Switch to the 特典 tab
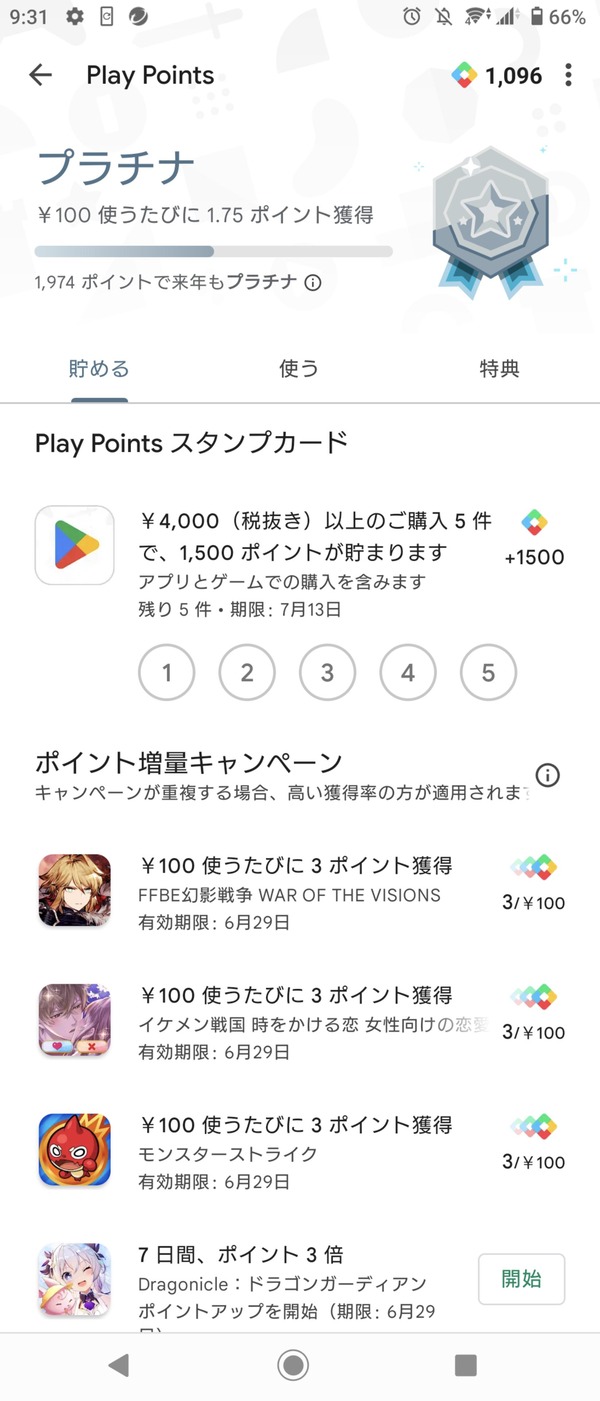This screenshot has height=1401, width=600. tap(499, 369)
